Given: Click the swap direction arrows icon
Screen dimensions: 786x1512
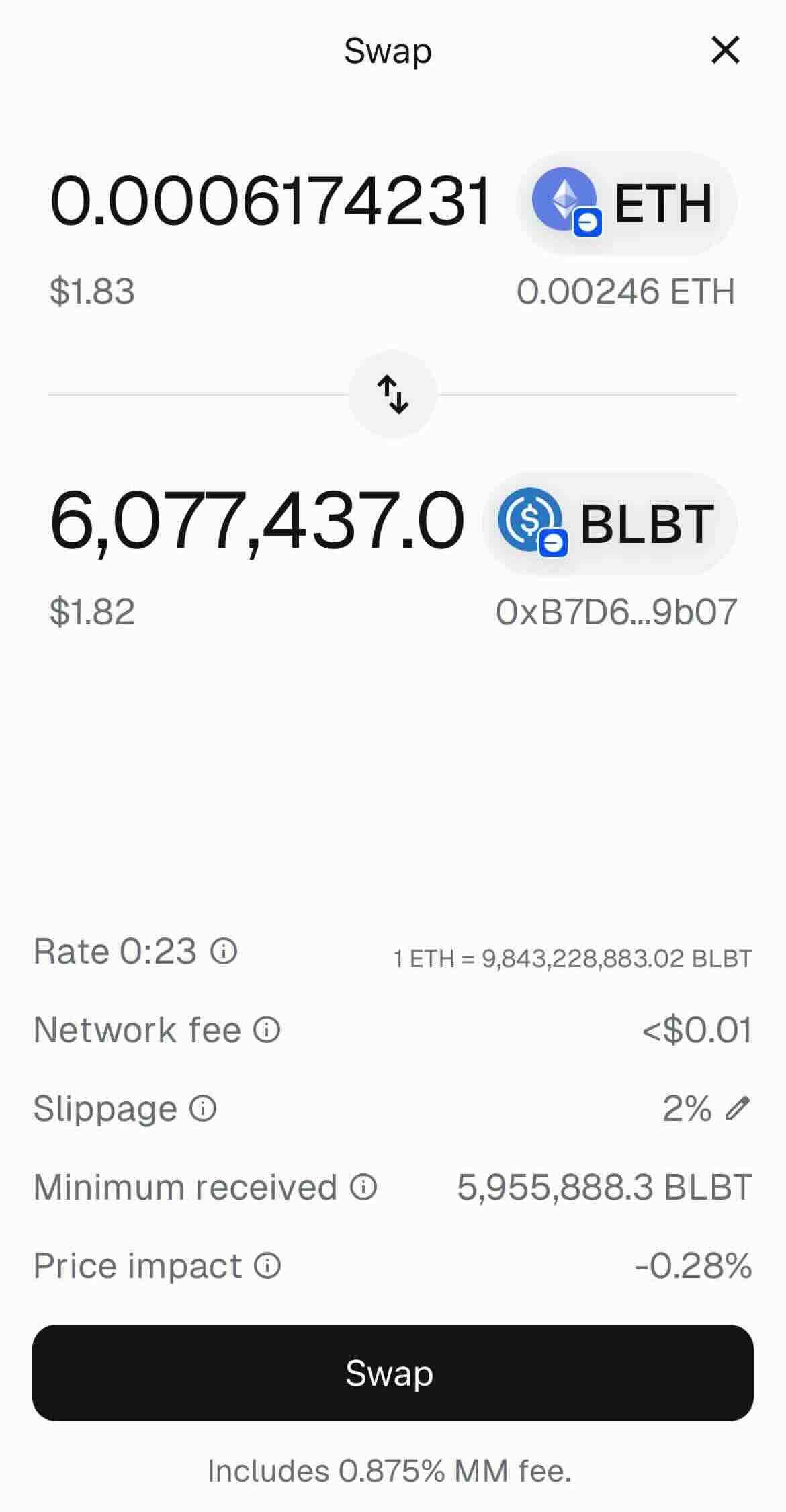Looking at the screenshot, I should click(393, 393).
